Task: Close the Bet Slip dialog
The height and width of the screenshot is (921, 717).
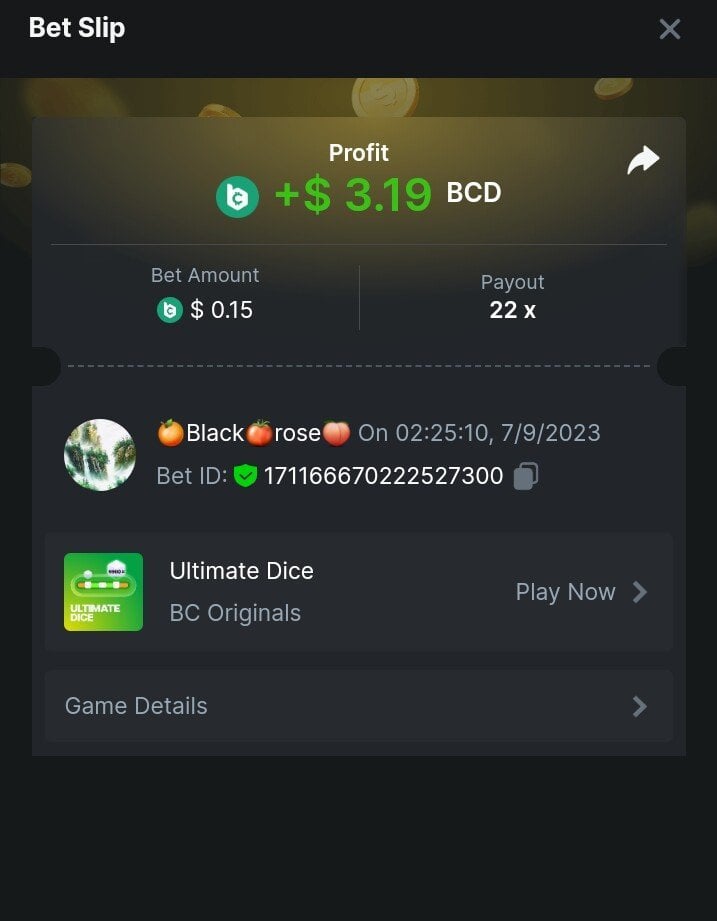Action: pos(670,29)
